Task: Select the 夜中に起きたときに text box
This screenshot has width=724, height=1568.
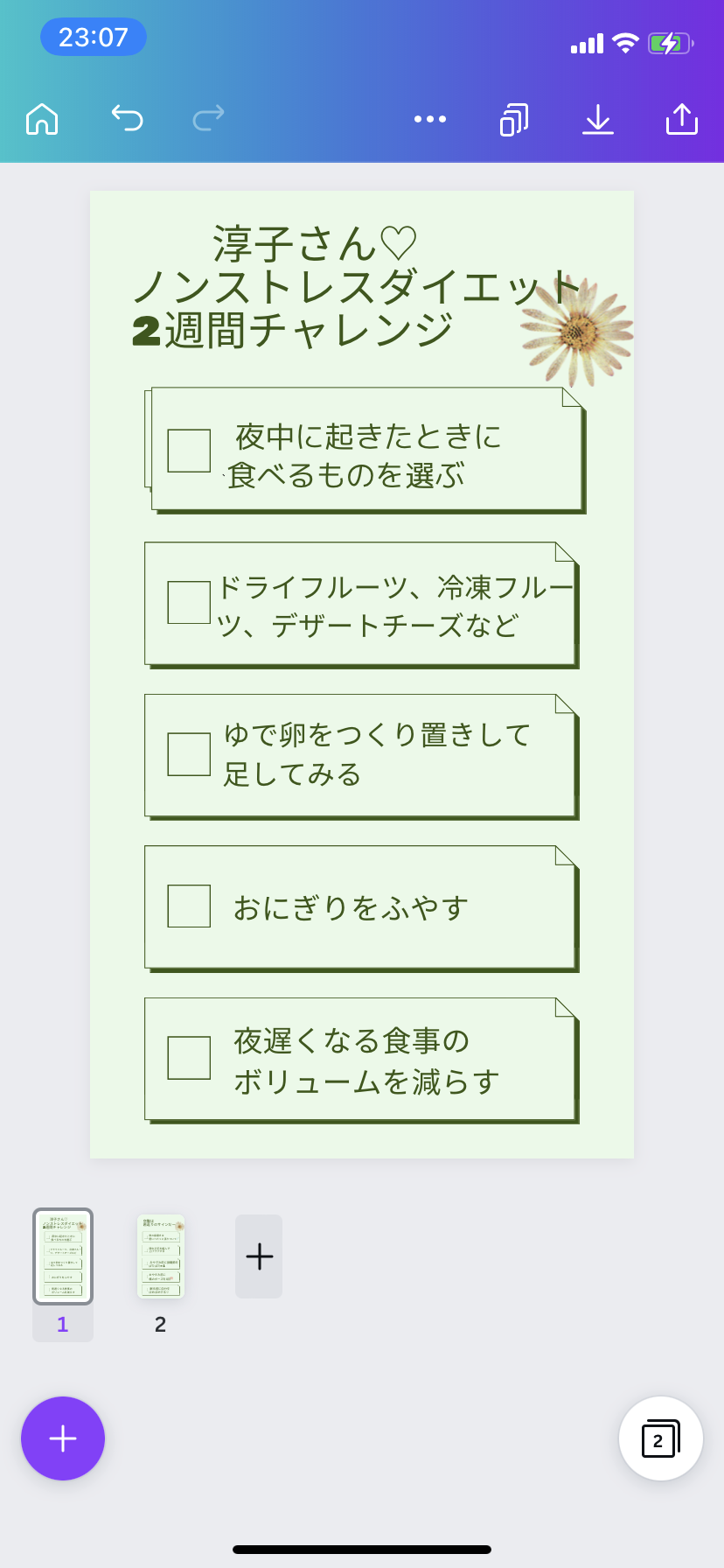Action: pyautogui.click(x=368, y=455)
